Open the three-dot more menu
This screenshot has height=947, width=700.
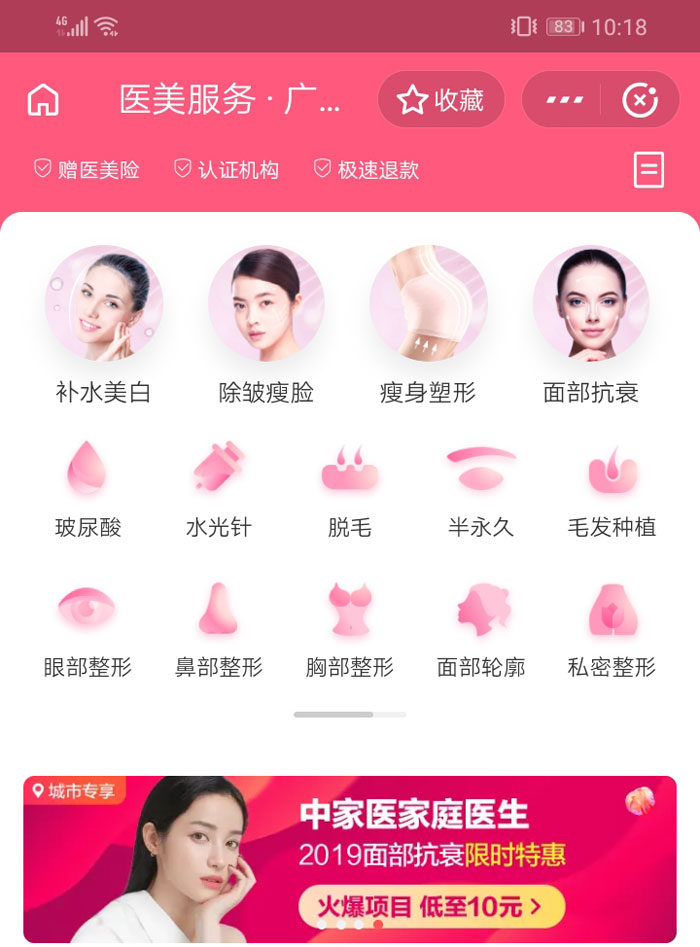click(x=564, y=100)
